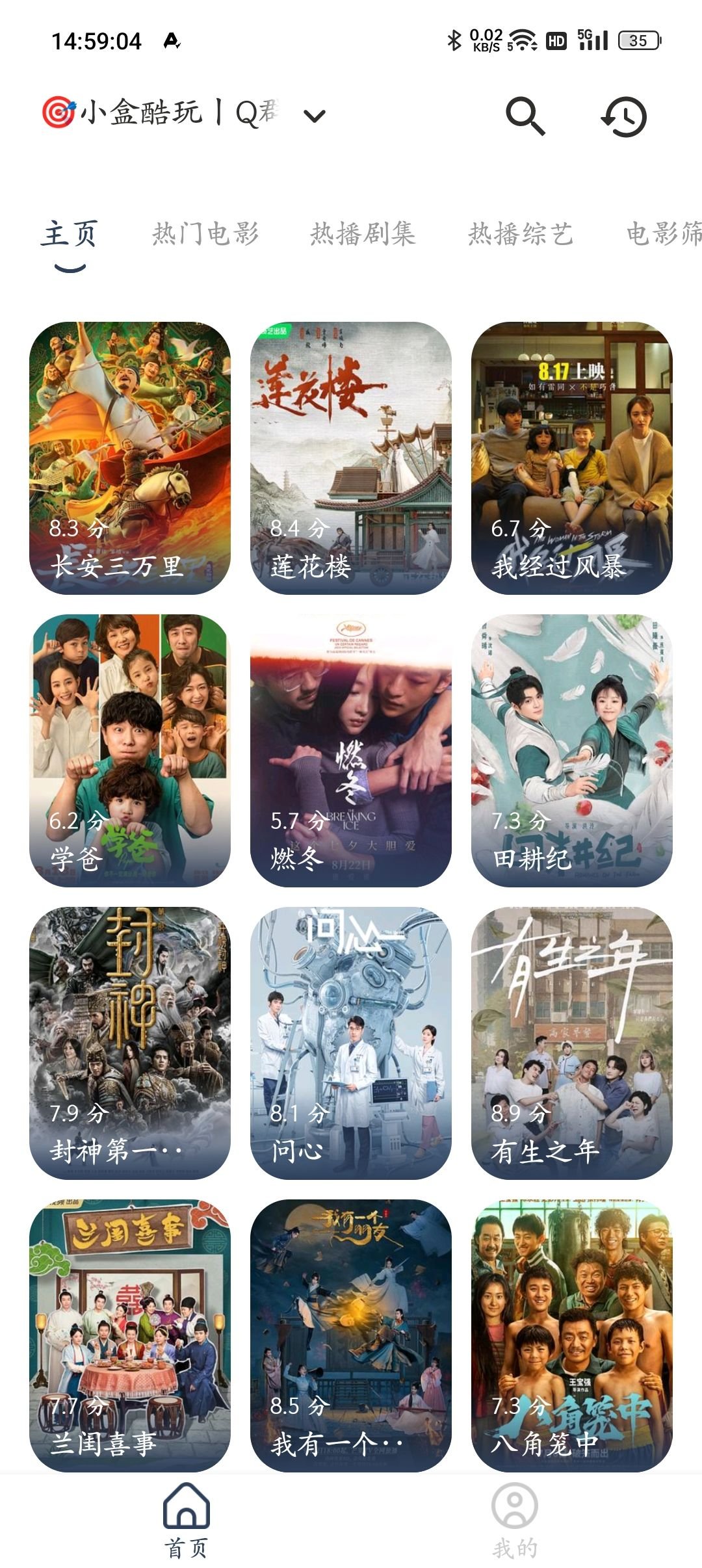Open the watch history clock icon
Viewport: 702px width, 1568px height.
click(624, 117)
